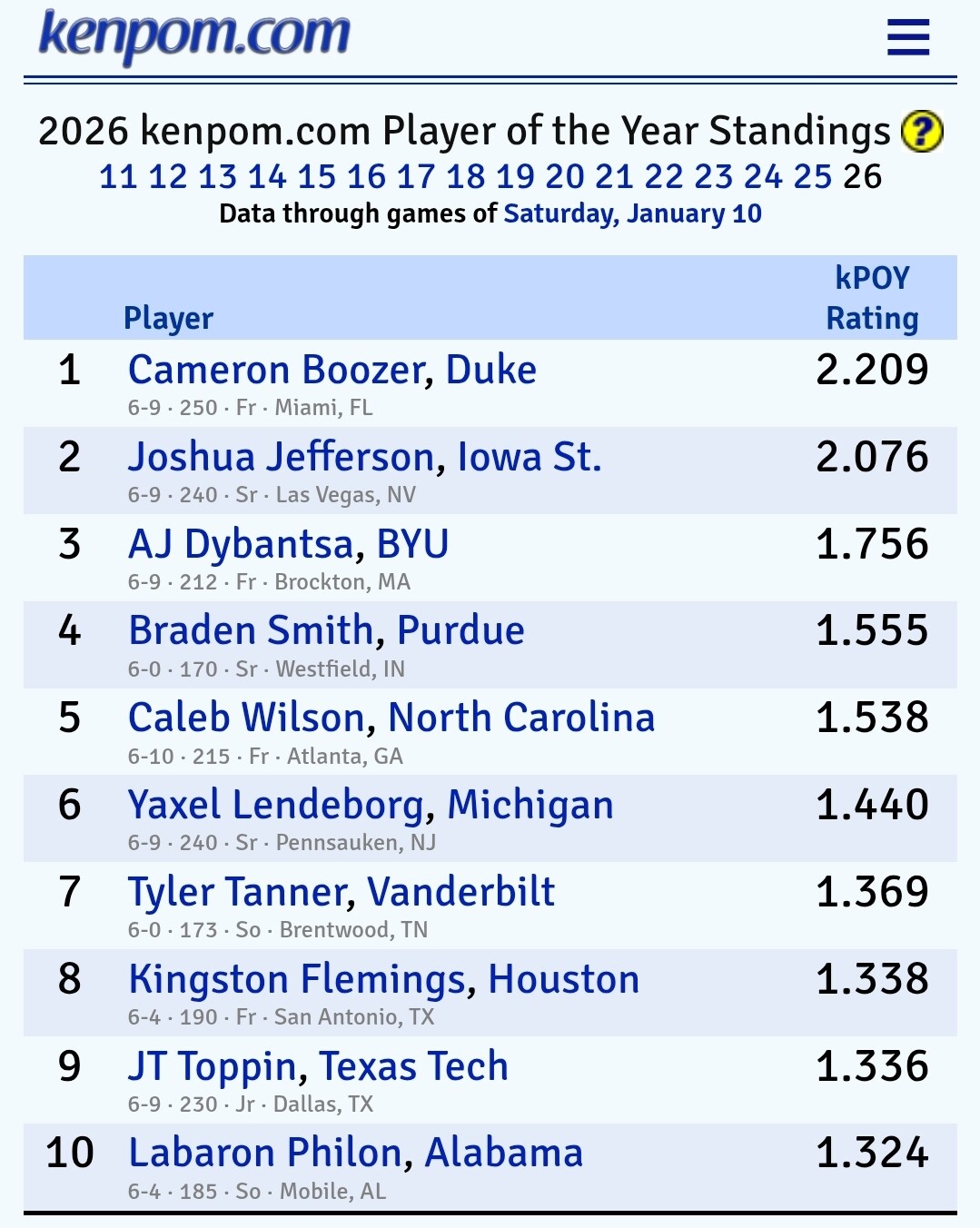View the 2025 standings via year link 25
The height and width of the screenshot is (1228, 980).
(812, 176)
